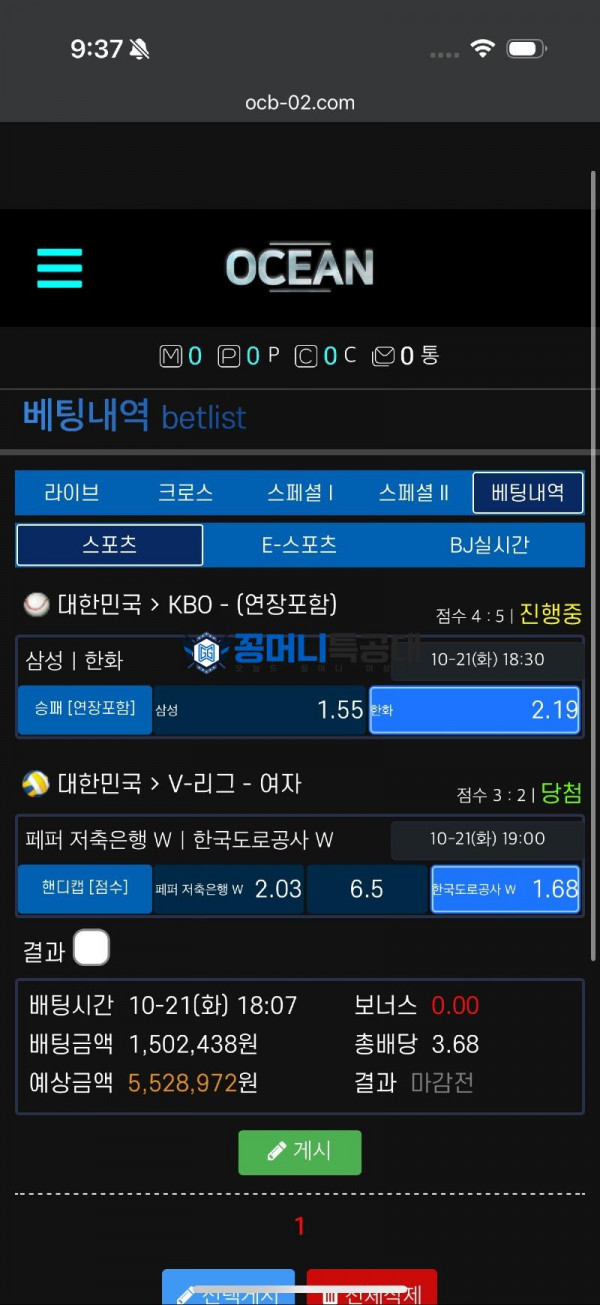Tap the green 게시 button

[x=300, y=1152]
